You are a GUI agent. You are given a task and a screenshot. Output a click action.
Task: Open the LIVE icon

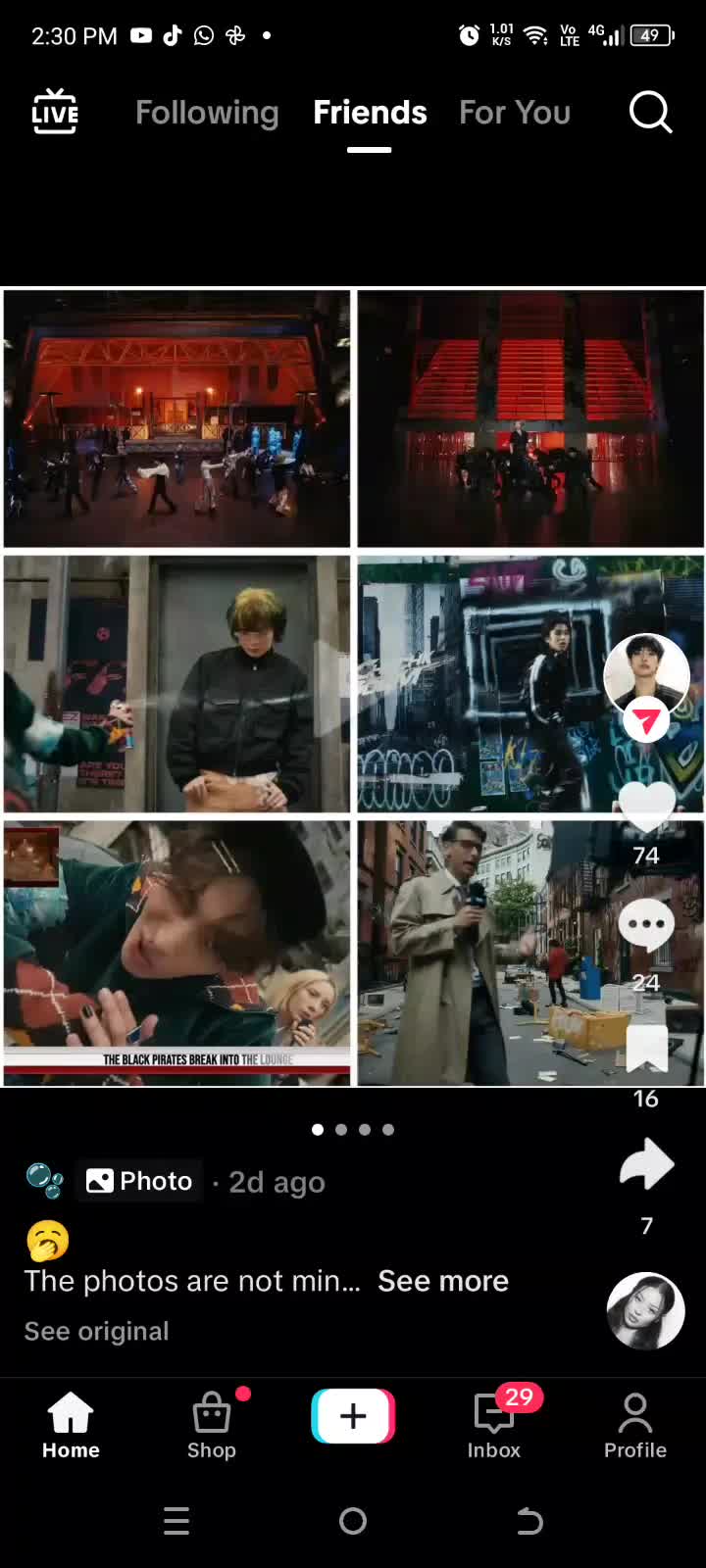[x=55, y=112]
